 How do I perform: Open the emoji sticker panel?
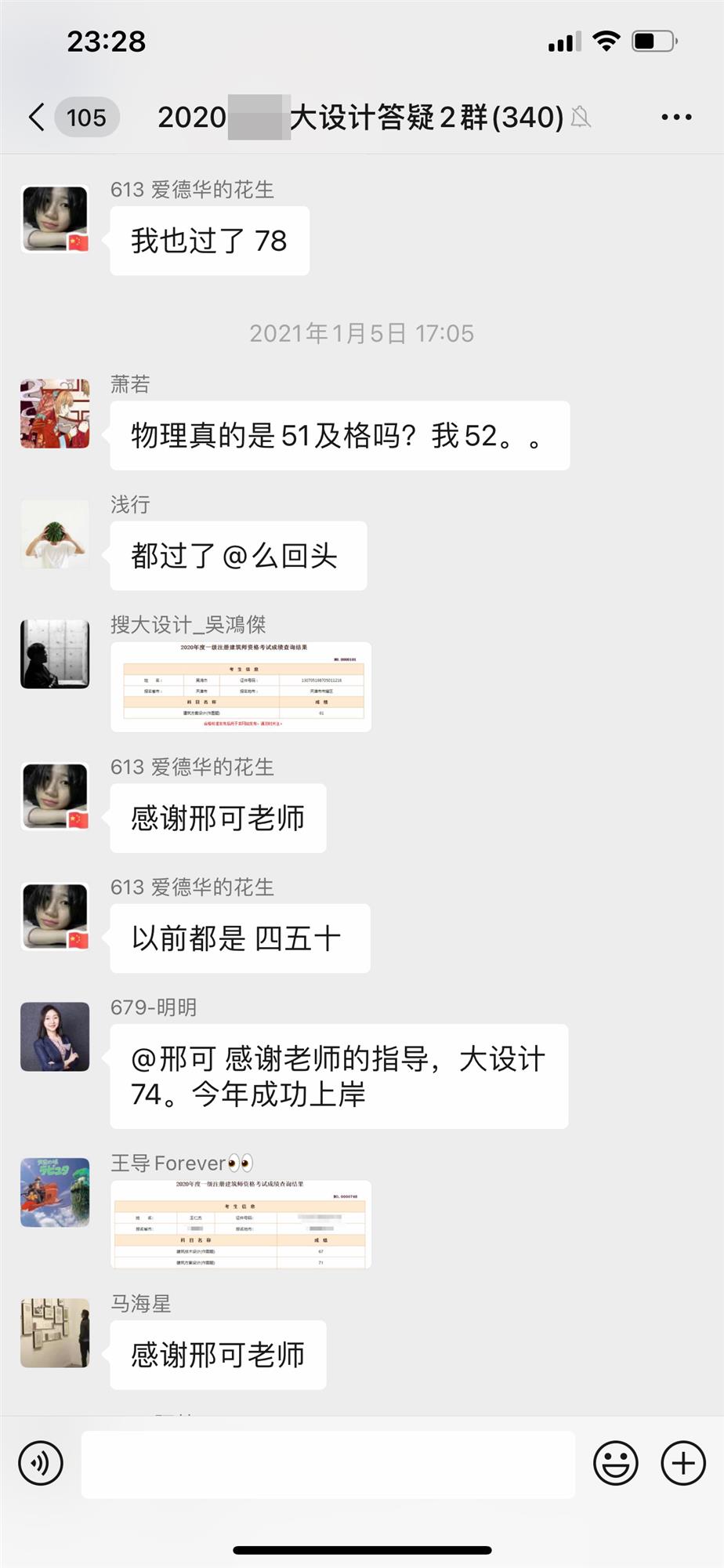click(x=615, y=1463)
